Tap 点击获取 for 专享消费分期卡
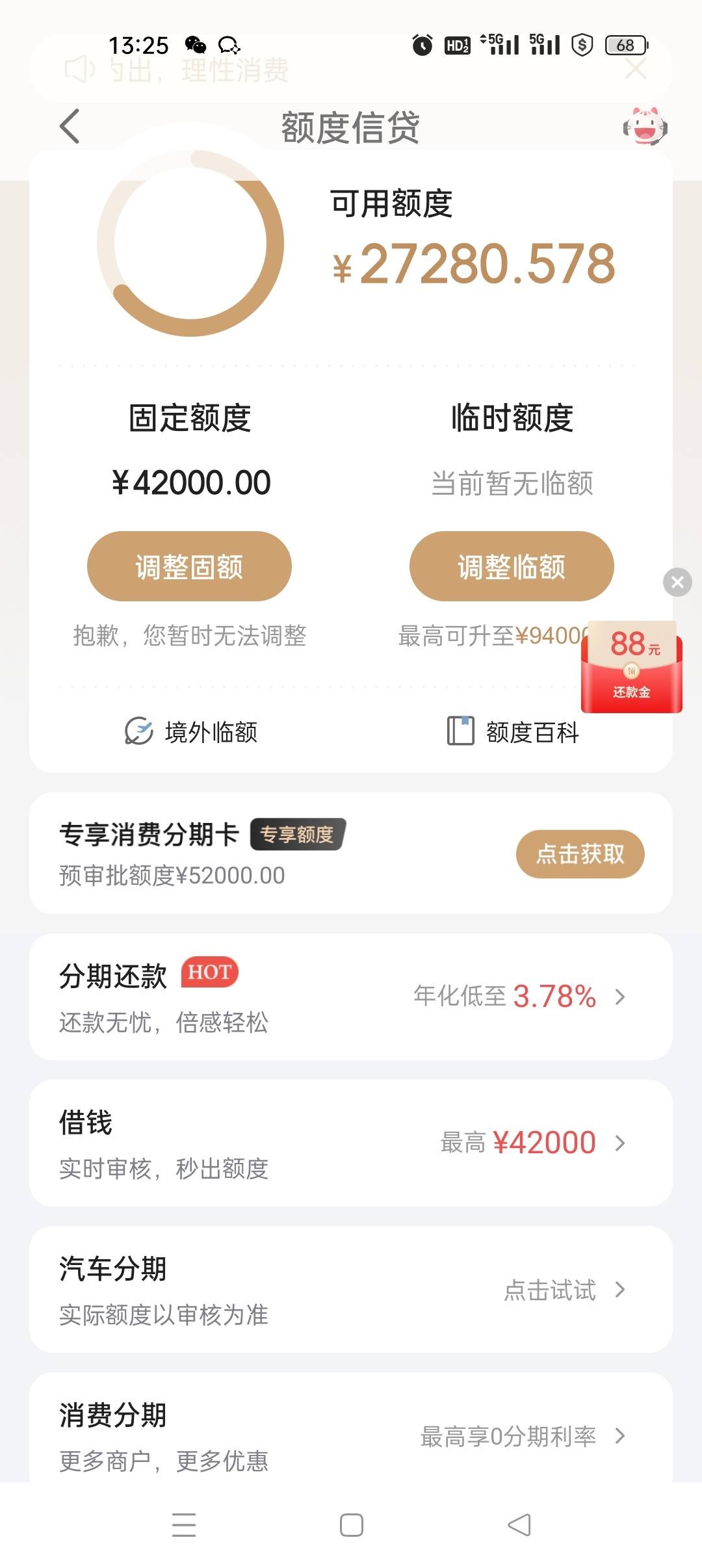This screenshot has width=702, height=1568. tap(580, 854)
